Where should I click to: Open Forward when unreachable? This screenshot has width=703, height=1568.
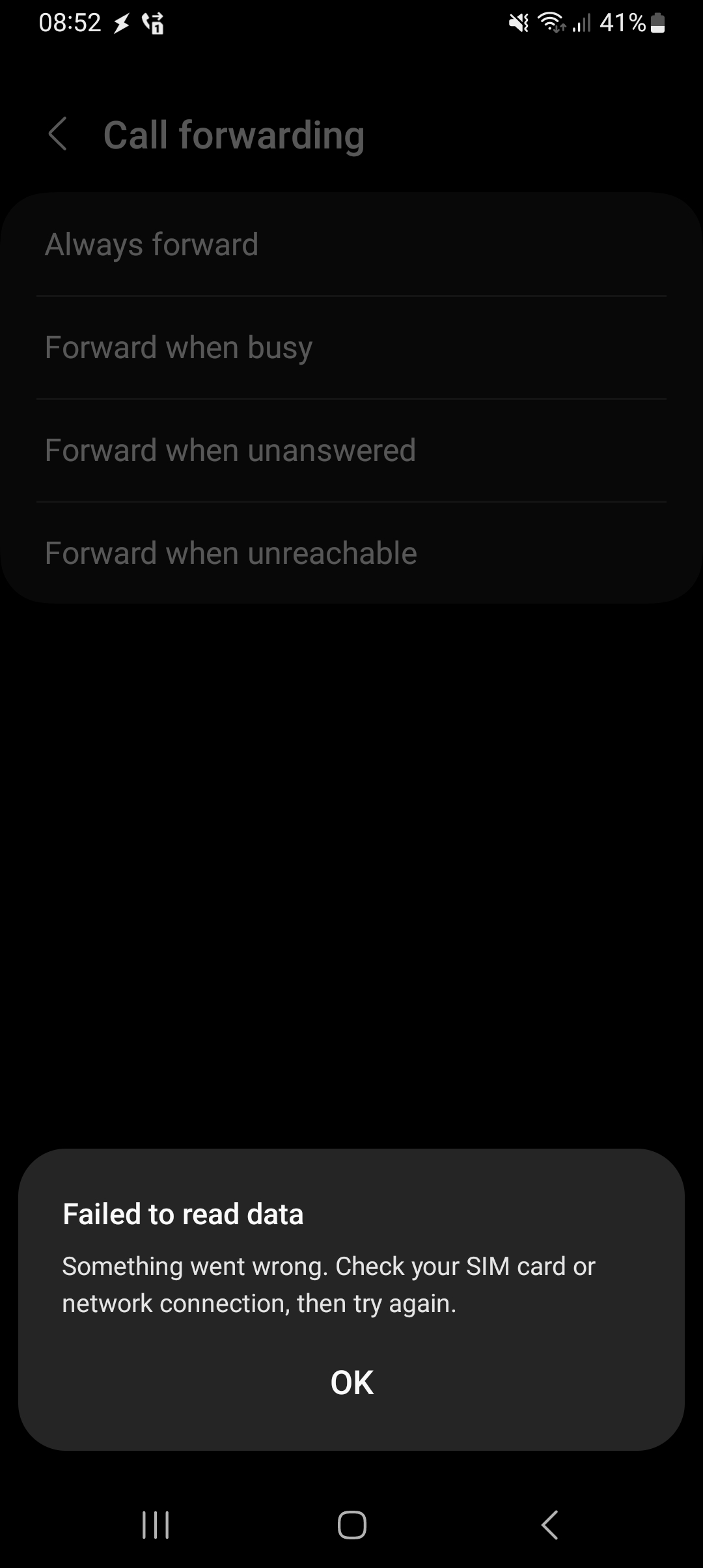click(x=351, y=553)
